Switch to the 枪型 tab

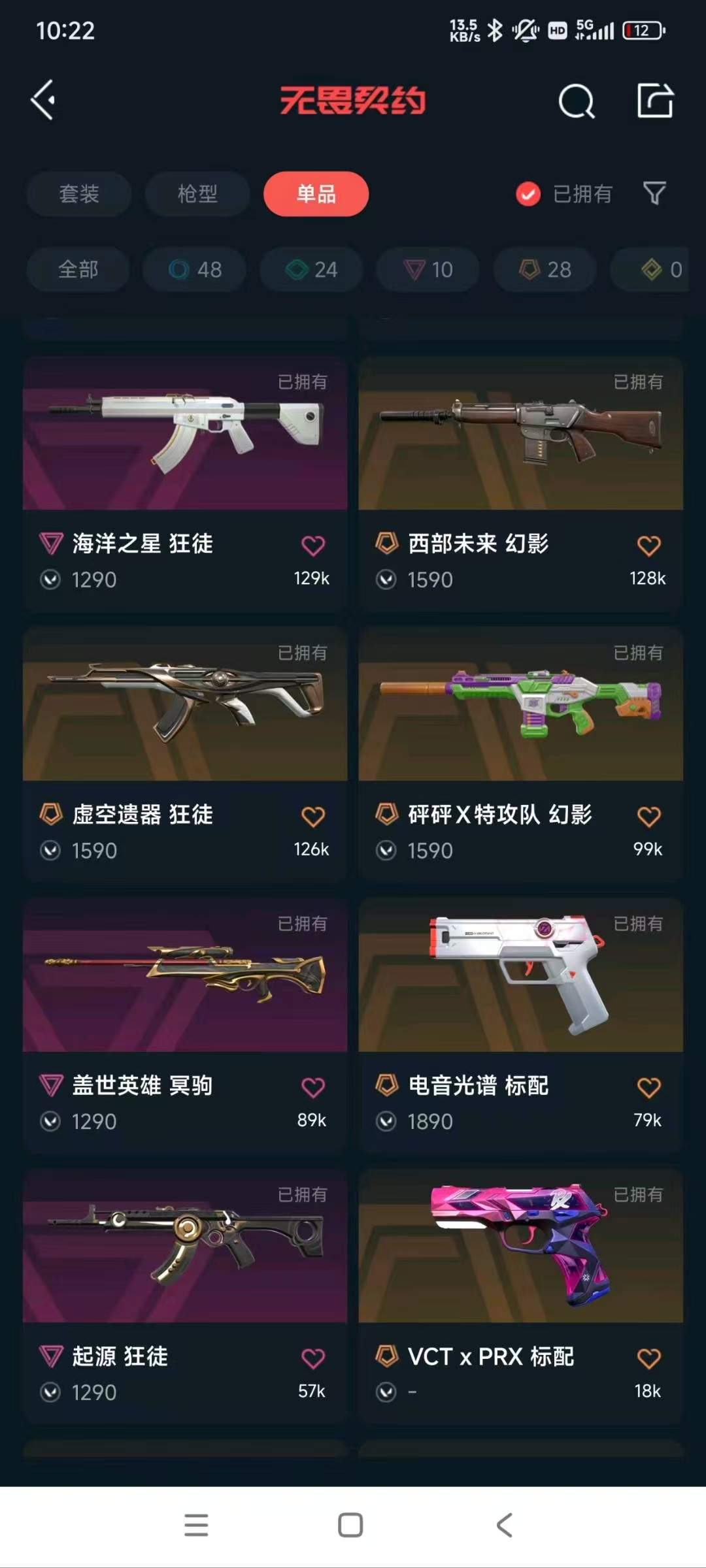(x=197, y=194)
